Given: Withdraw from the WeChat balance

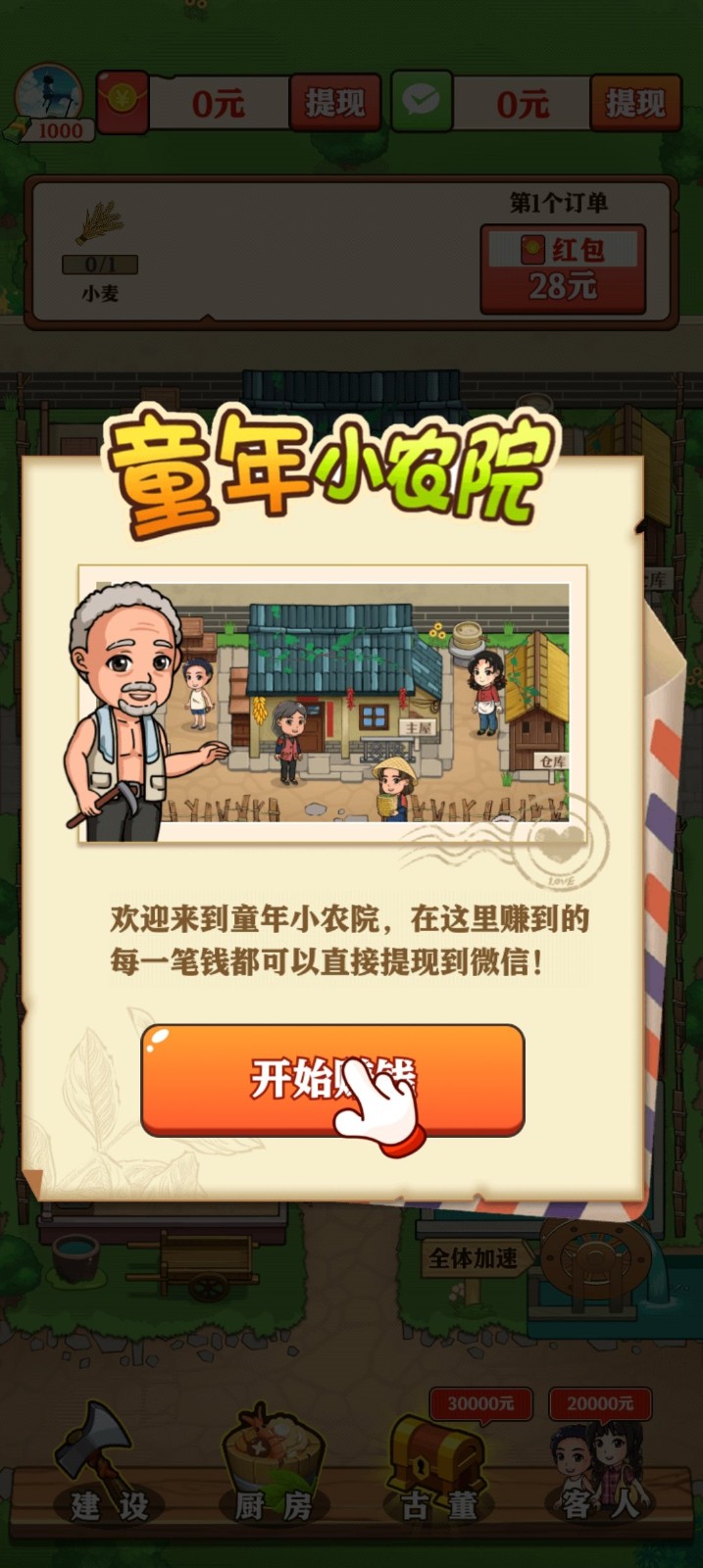Looking at the screenshot, I should coord(634,102).
